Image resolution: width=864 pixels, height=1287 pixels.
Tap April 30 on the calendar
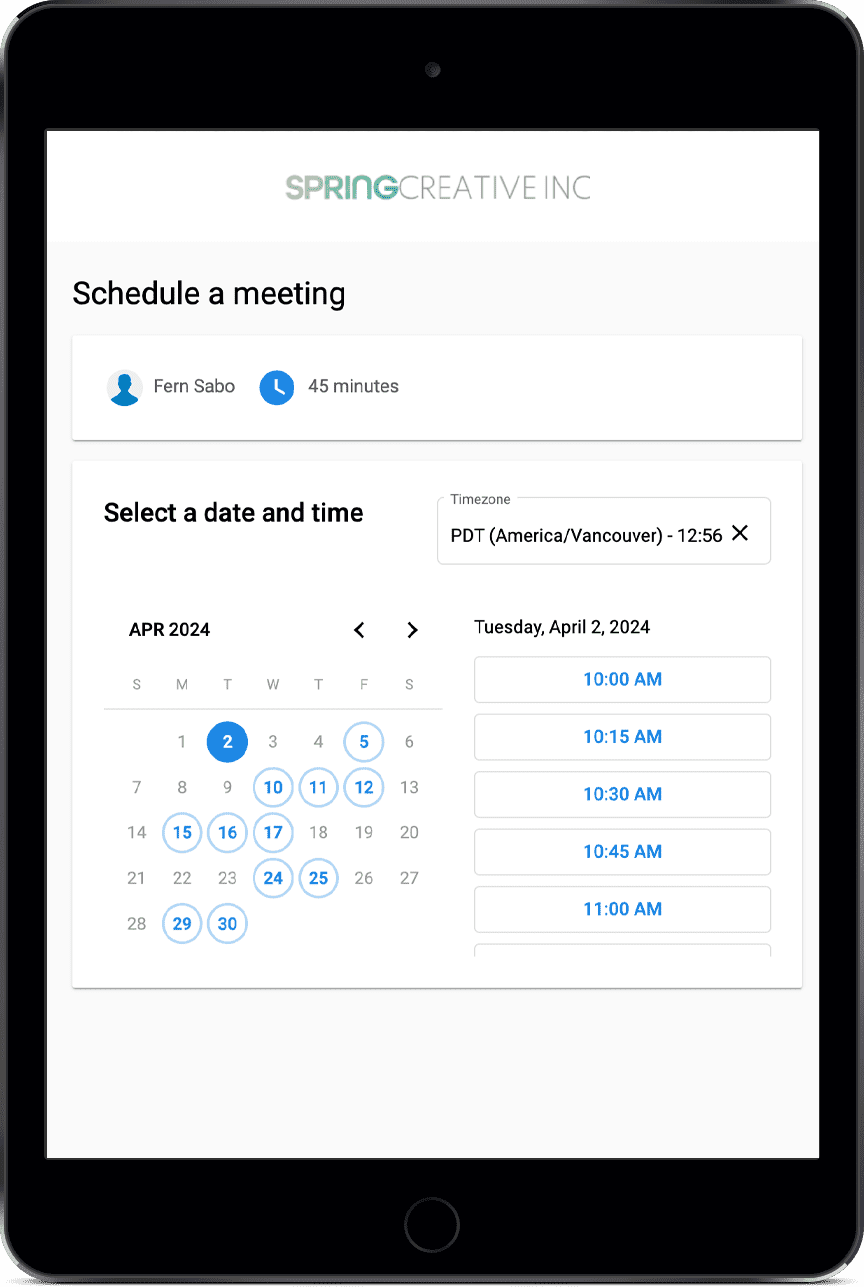[x=227, y=924]
